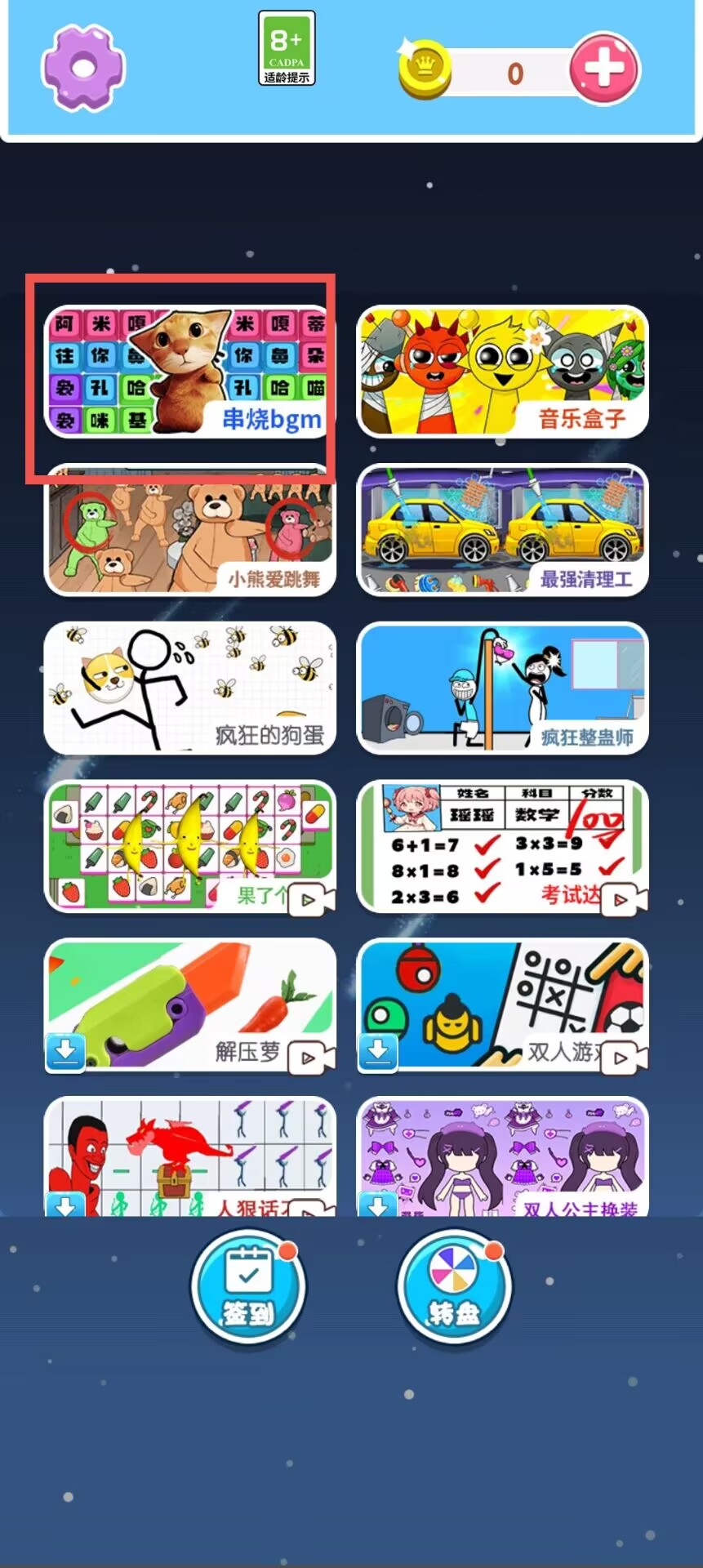
Task: Open the 疯狂整蛊师 game
Action: pyautogui.click(x=503, y=688)
